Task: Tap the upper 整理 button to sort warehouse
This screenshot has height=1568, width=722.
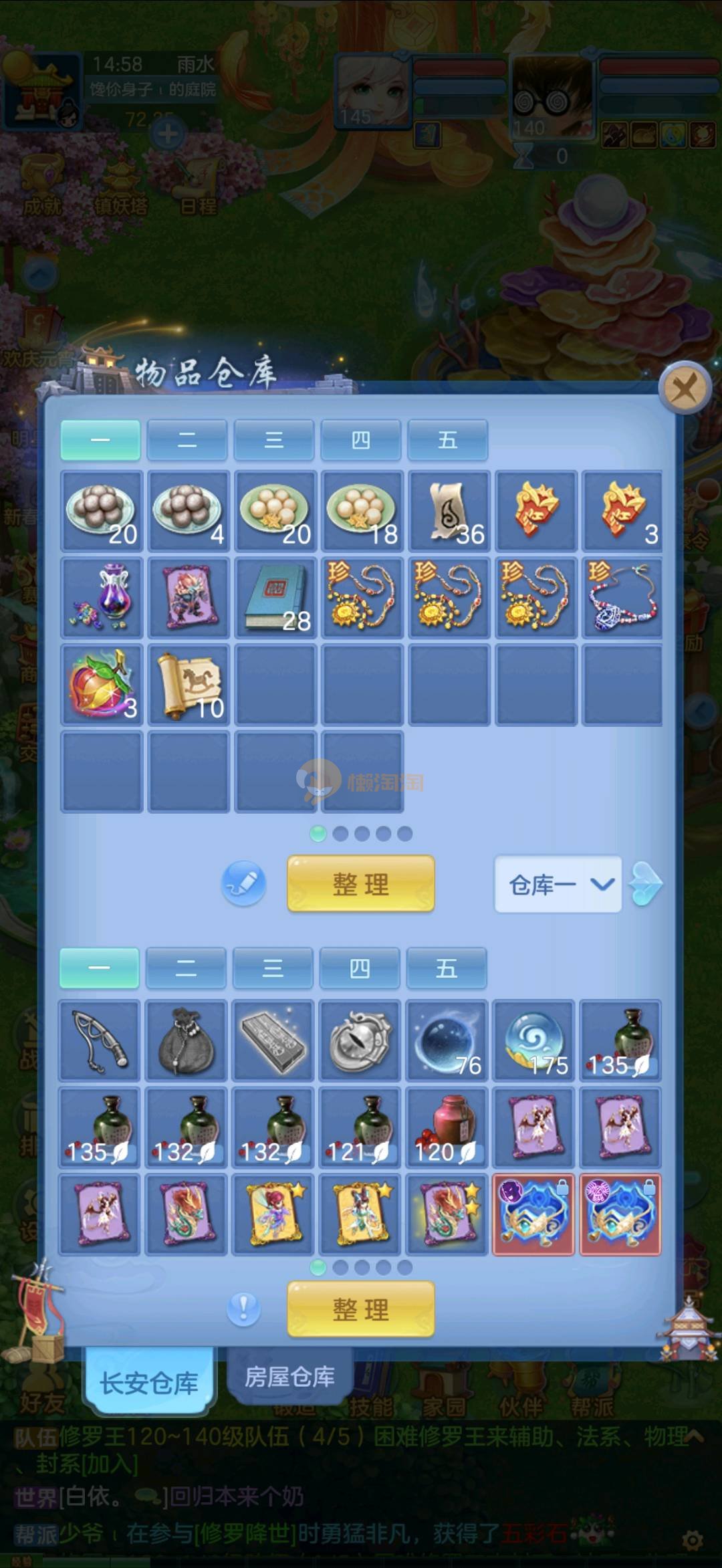Action: pos(360,884)
